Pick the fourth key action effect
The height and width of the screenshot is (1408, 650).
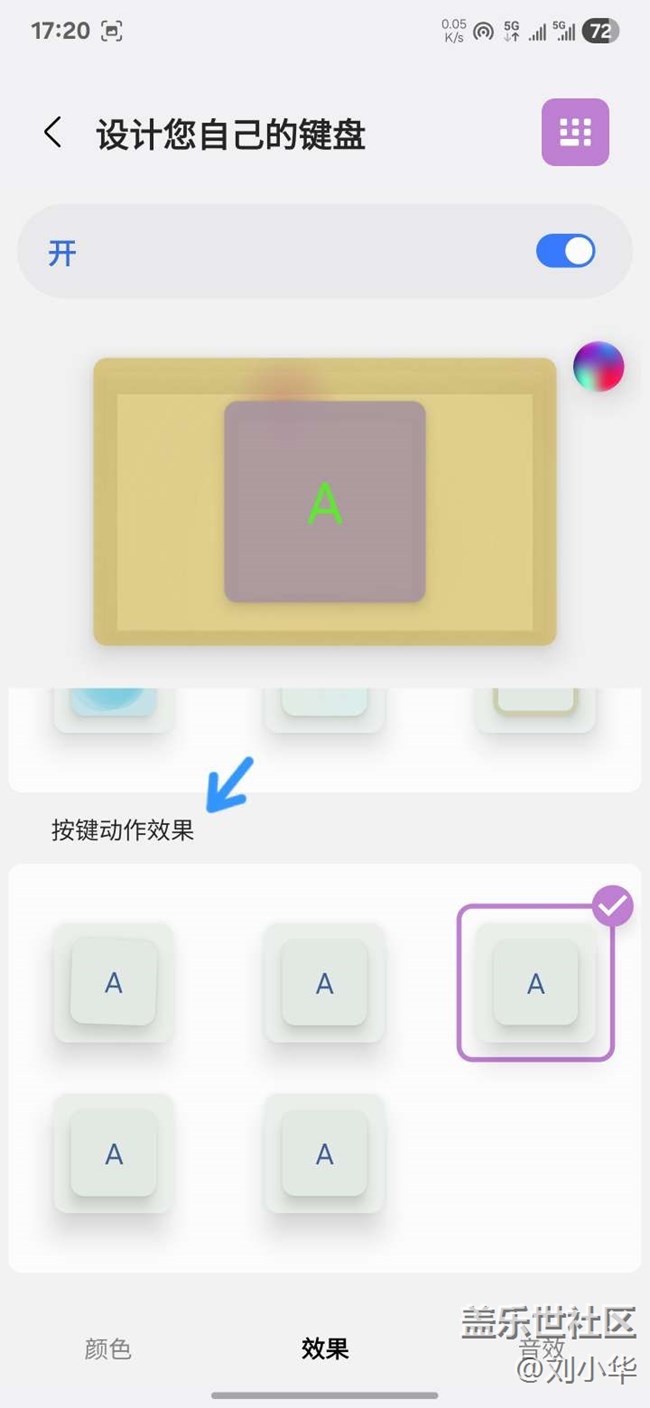(x=113, y=1153)
